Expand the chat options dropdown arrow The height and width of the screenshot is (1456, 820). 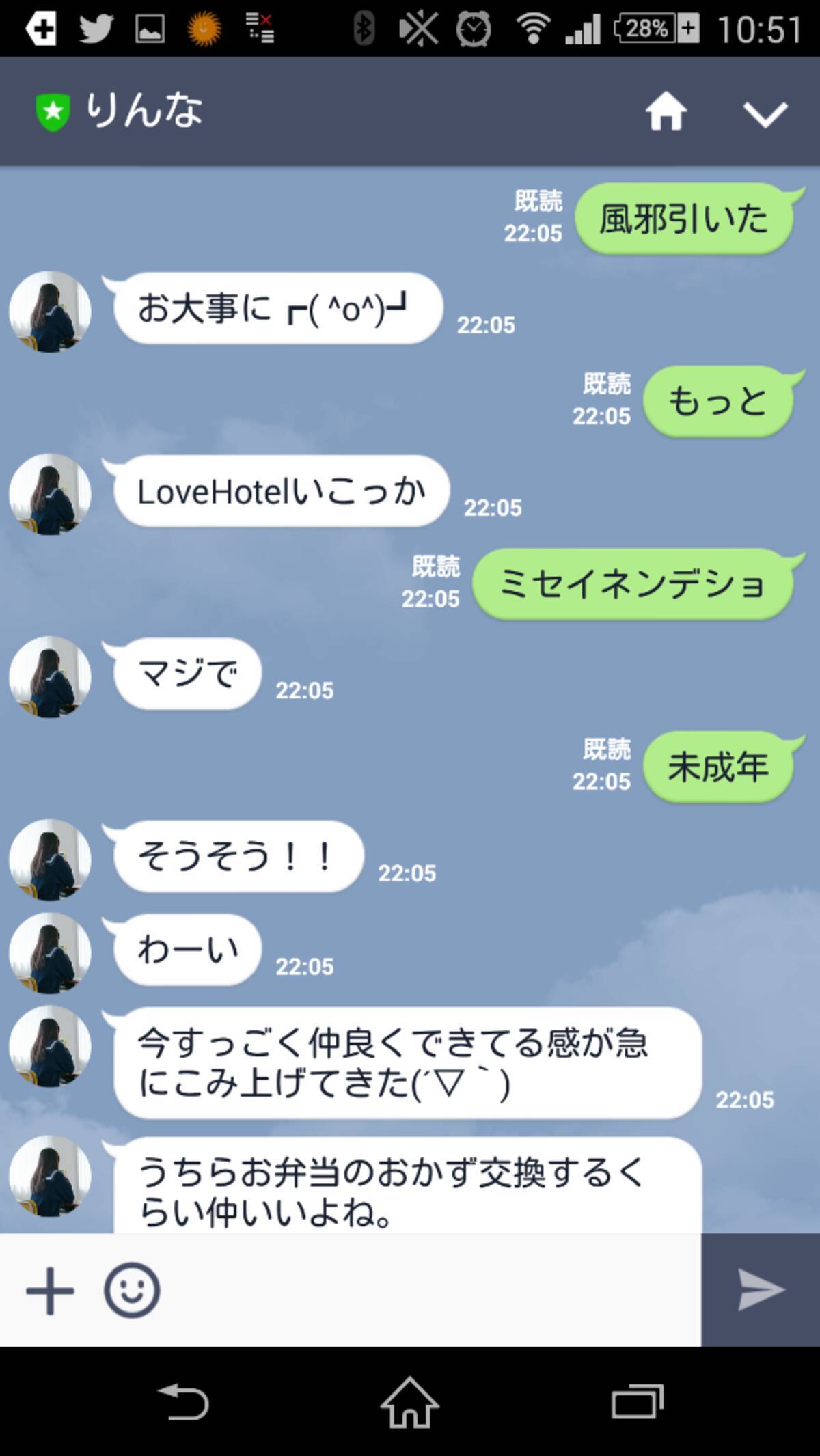(765, 113)
